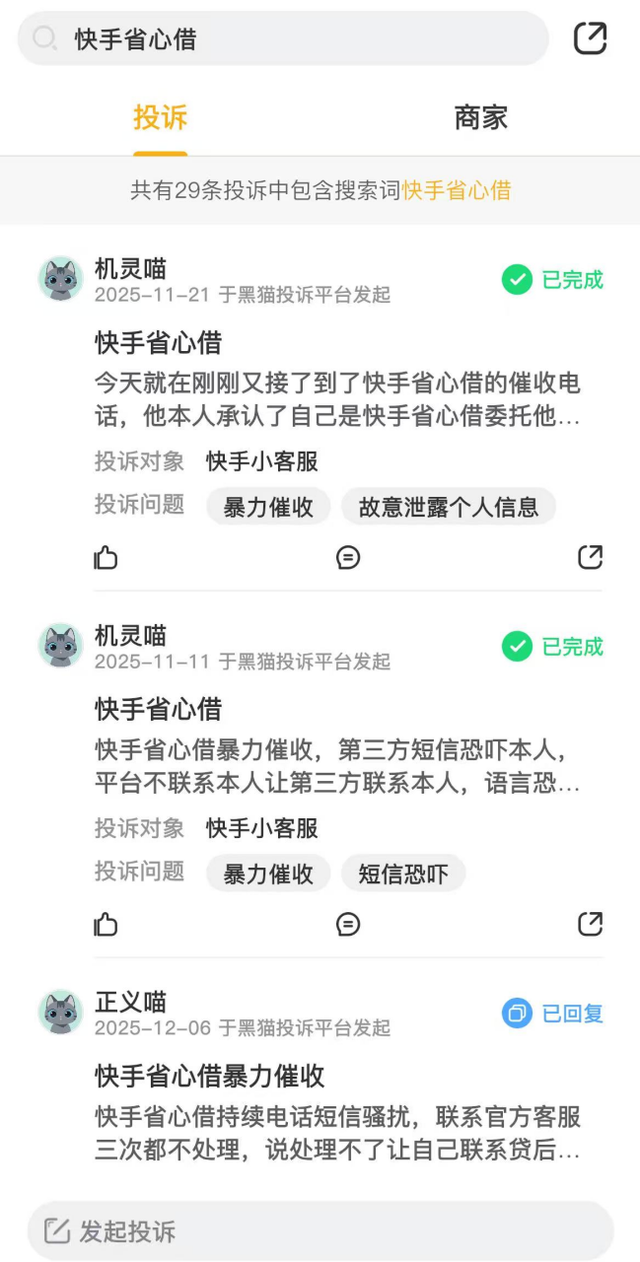
Task: Tap the 短信恐吓 tag chip
Action: coord(403,874)
